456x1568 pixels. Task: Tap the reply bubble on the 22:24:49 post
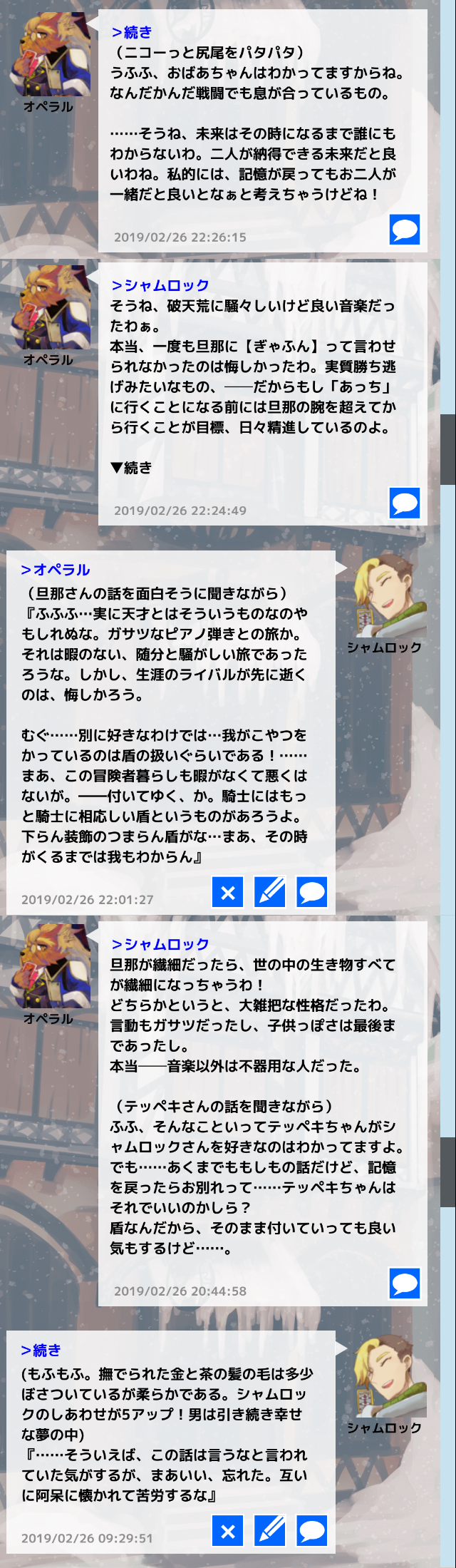pos(405,503)
